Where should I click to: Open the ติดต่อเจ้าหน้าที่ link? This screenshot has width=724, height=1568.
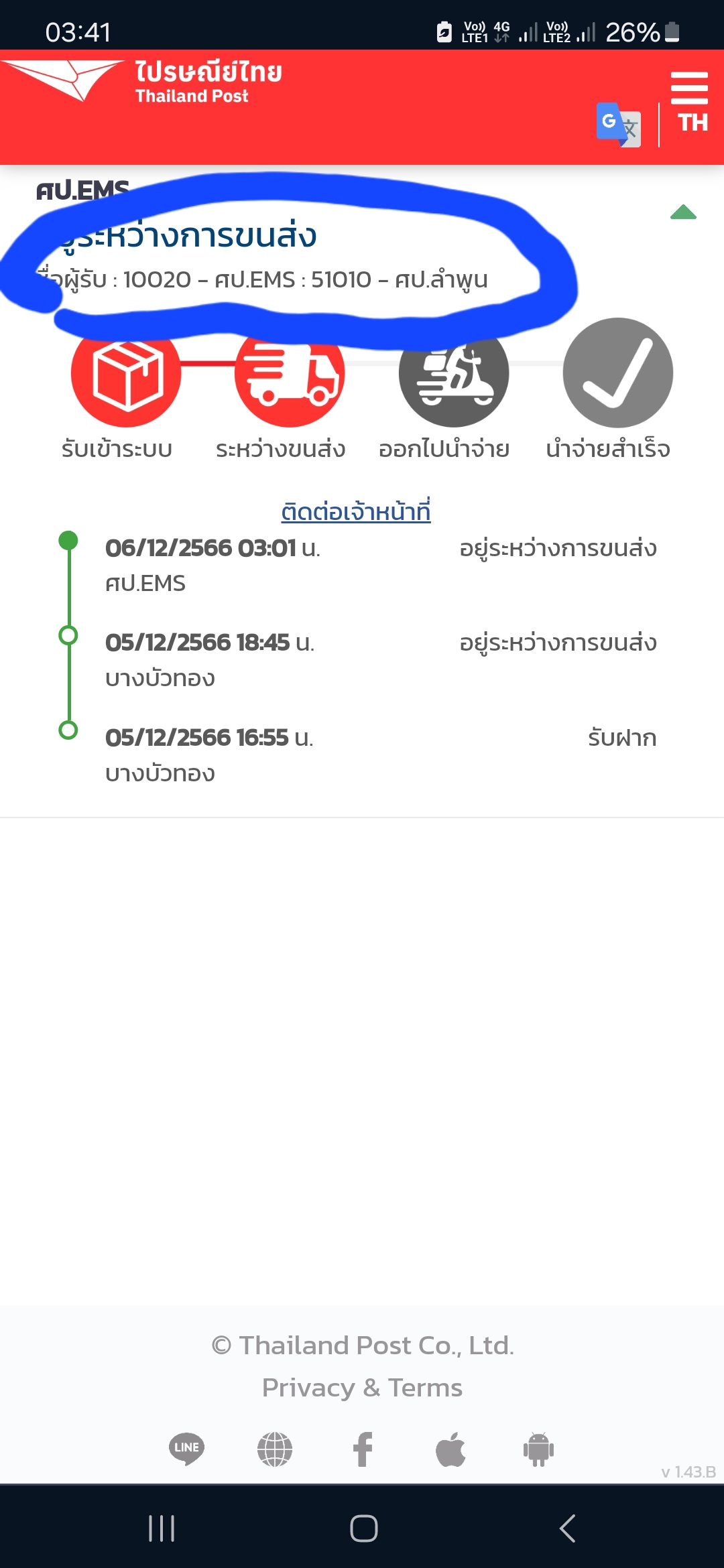pyautogui.click(x=355, y=511)
